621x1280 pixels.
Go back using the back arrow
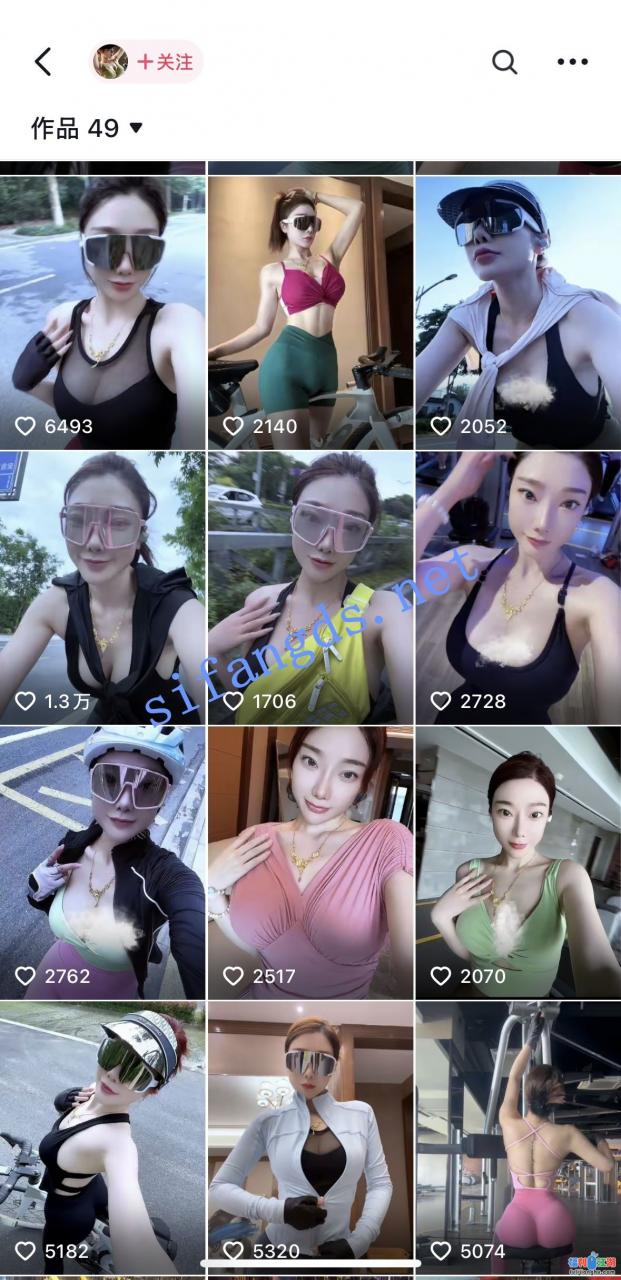tap(43, 62)
